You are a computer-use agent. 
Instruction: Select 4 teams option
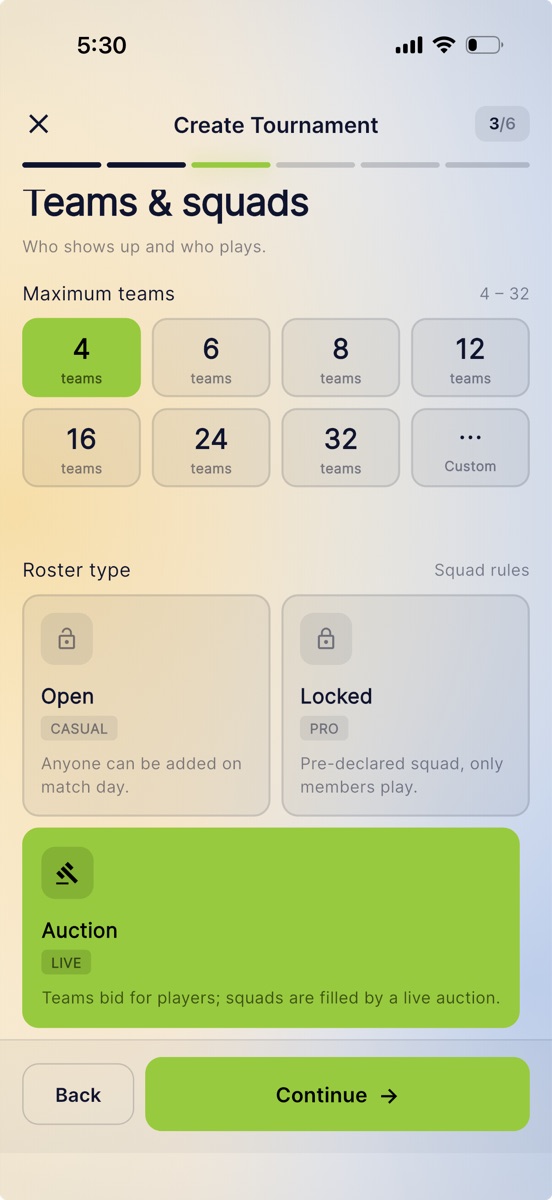coord(81,358)
